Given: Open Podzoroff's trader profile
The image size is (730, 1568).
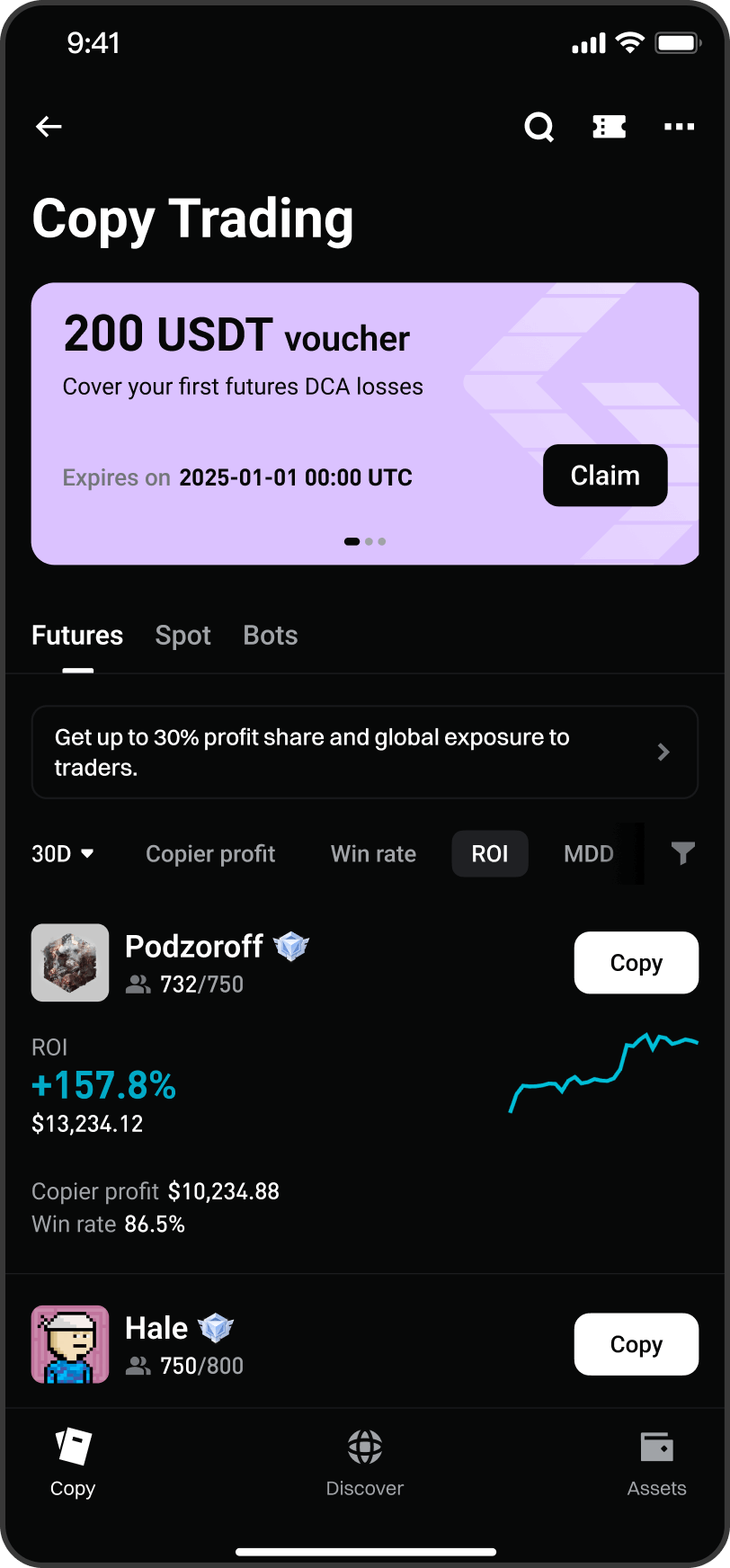Looking at the screenshot, I should point(193,947).
